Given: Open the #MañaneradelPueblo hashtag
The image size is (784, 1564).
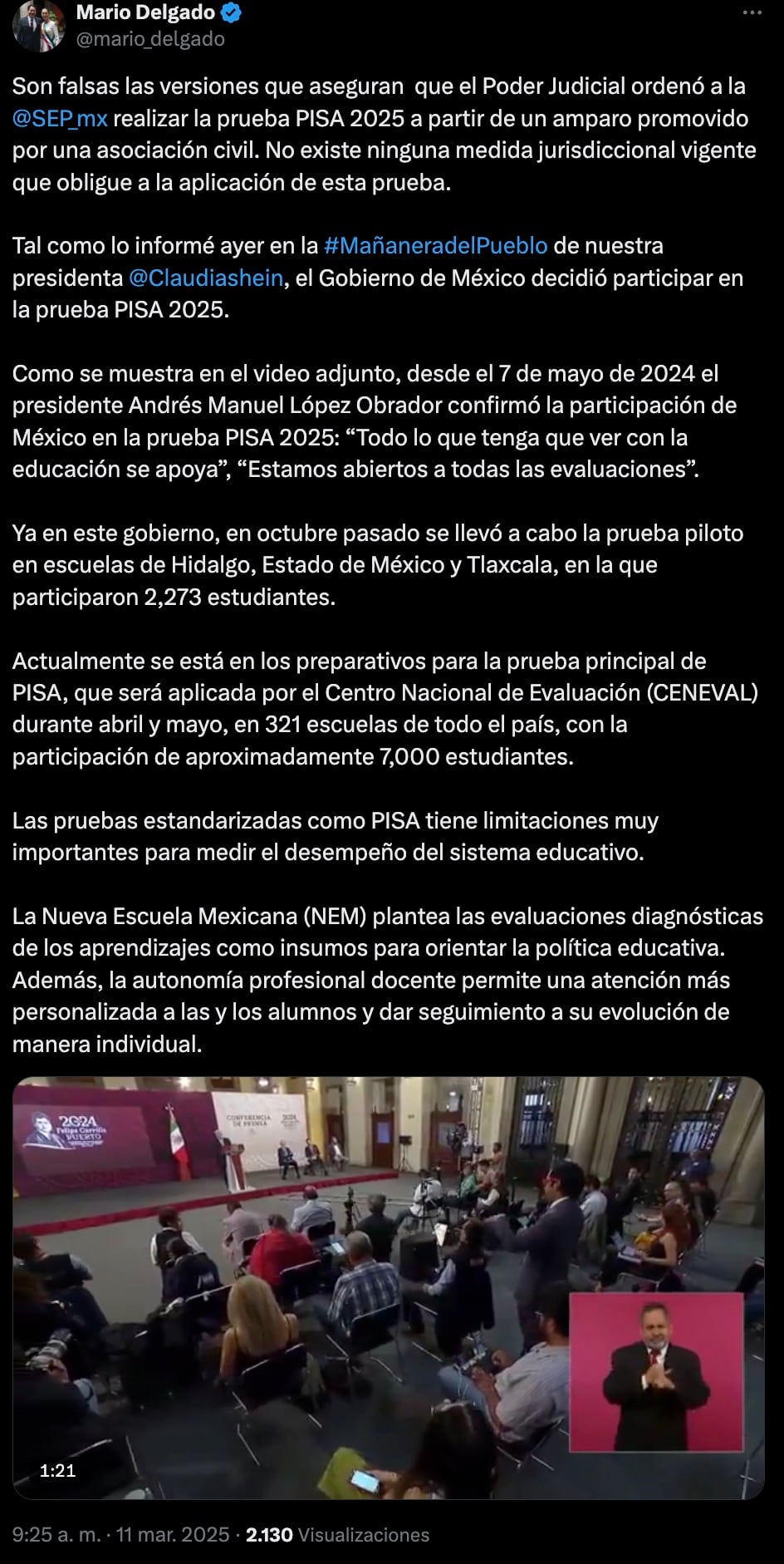Looking at the screenshot, I should click(435, 246).
